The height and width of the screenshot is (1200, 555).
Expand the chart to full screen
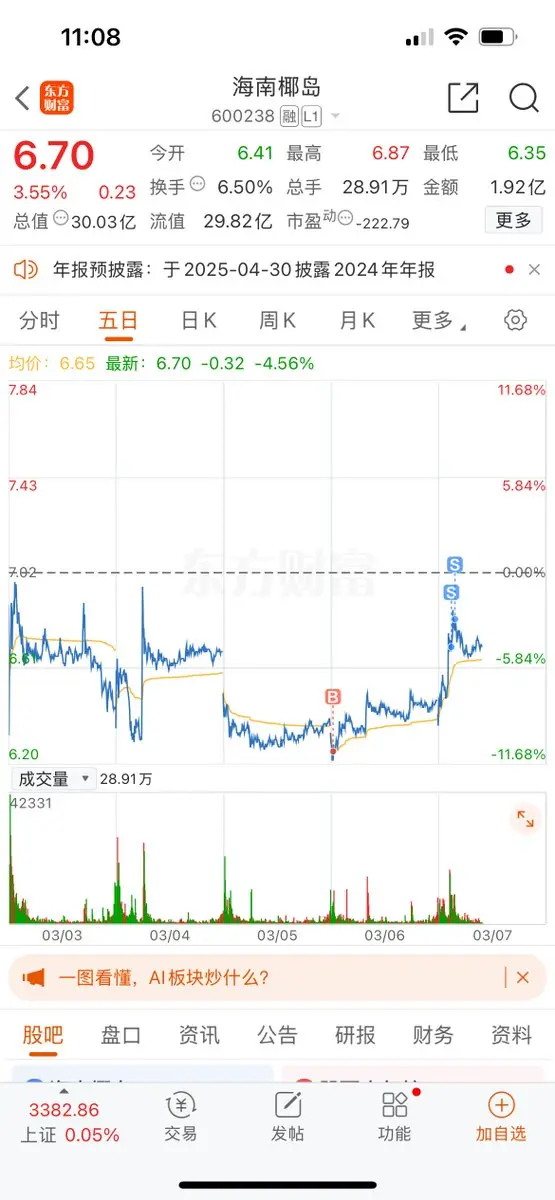pos(525,819)
